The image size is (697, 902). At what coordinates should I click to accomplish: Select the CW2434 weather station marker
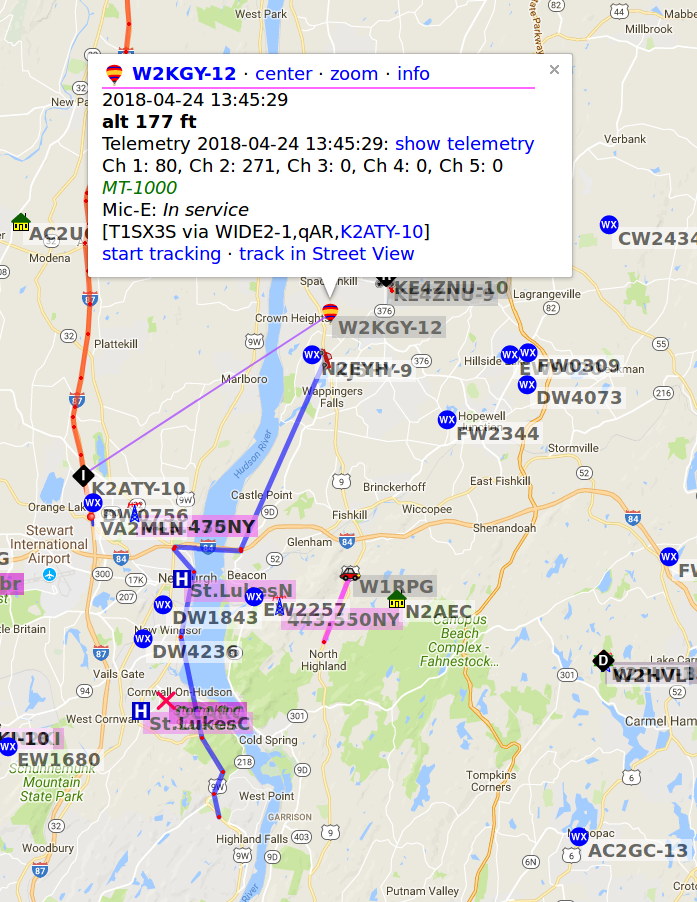pos(608,225)
